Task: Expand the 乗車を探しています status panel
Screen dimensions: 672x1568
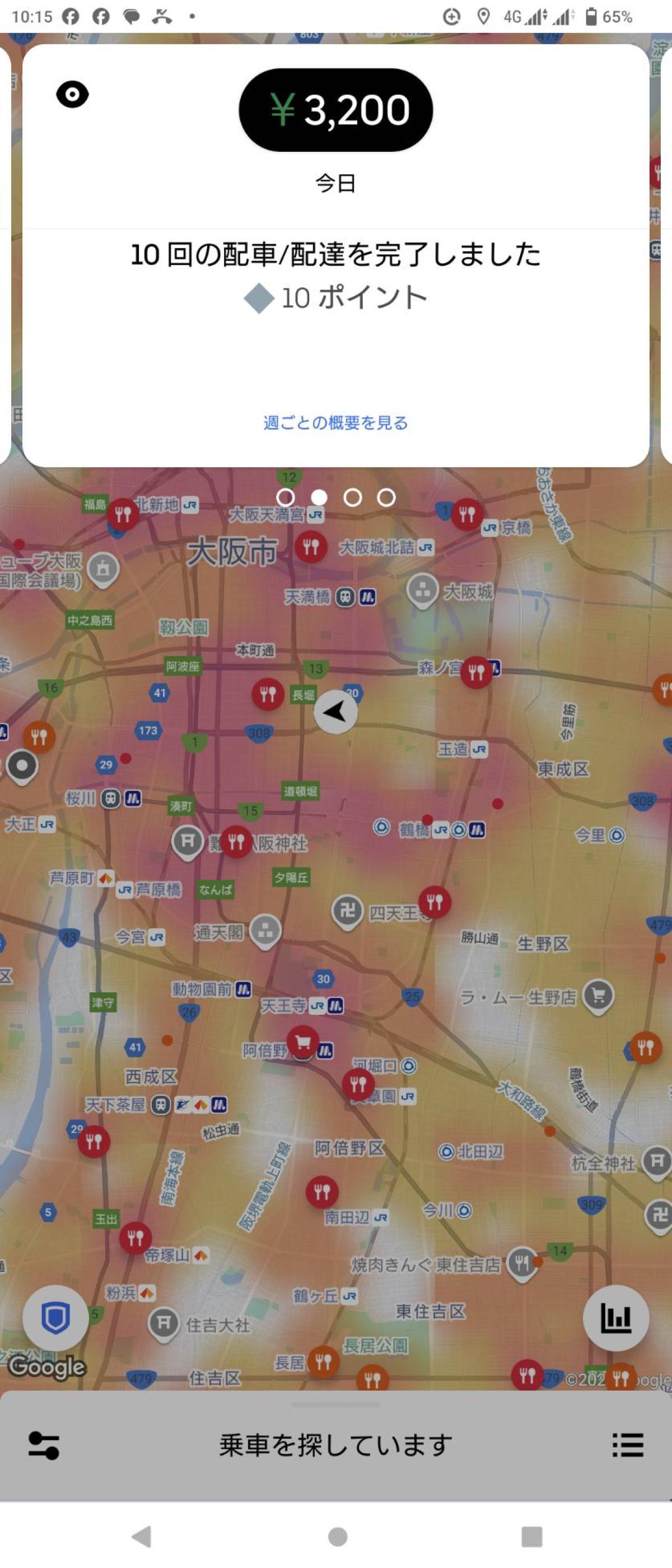Action: [335, 1445]
